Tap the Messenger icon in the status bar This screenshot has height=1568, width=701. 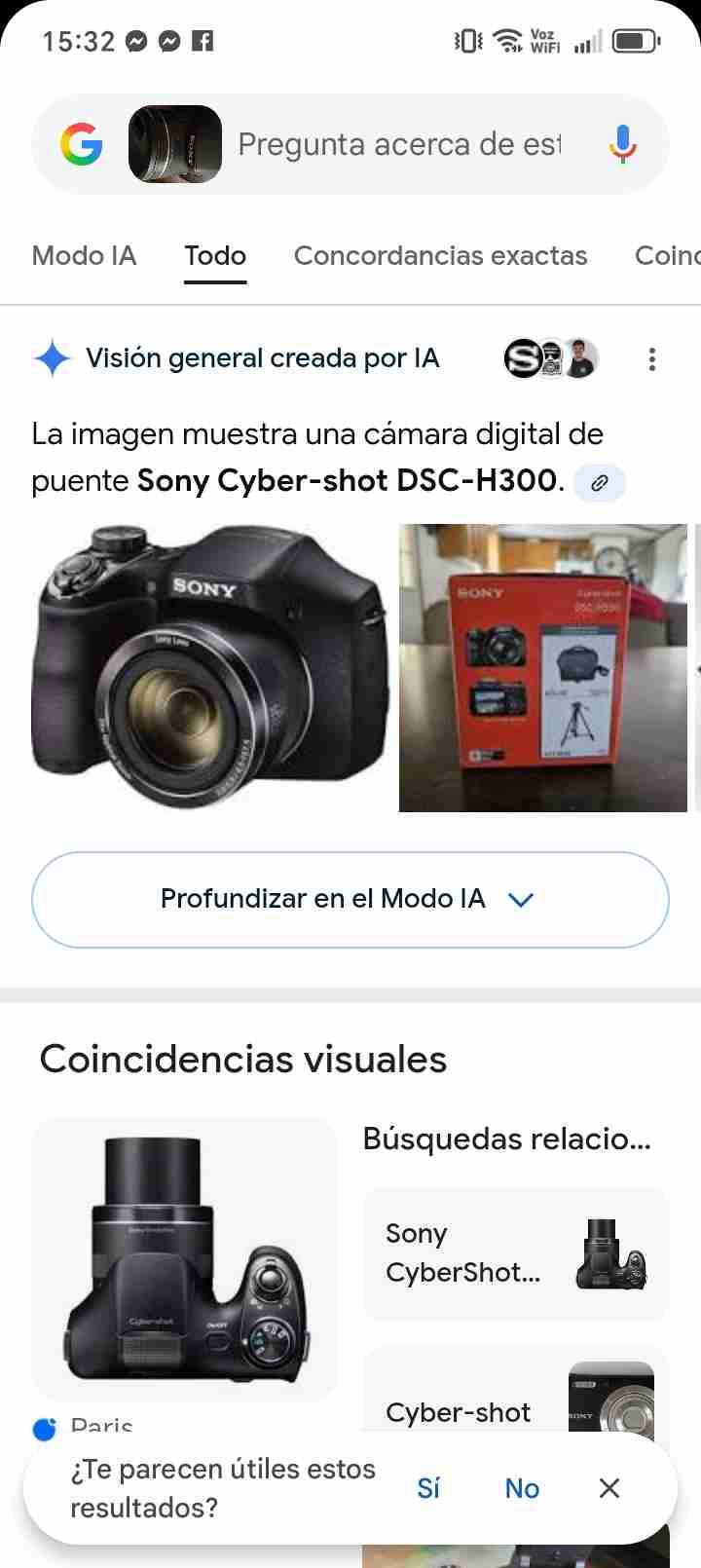pos(134,41)
